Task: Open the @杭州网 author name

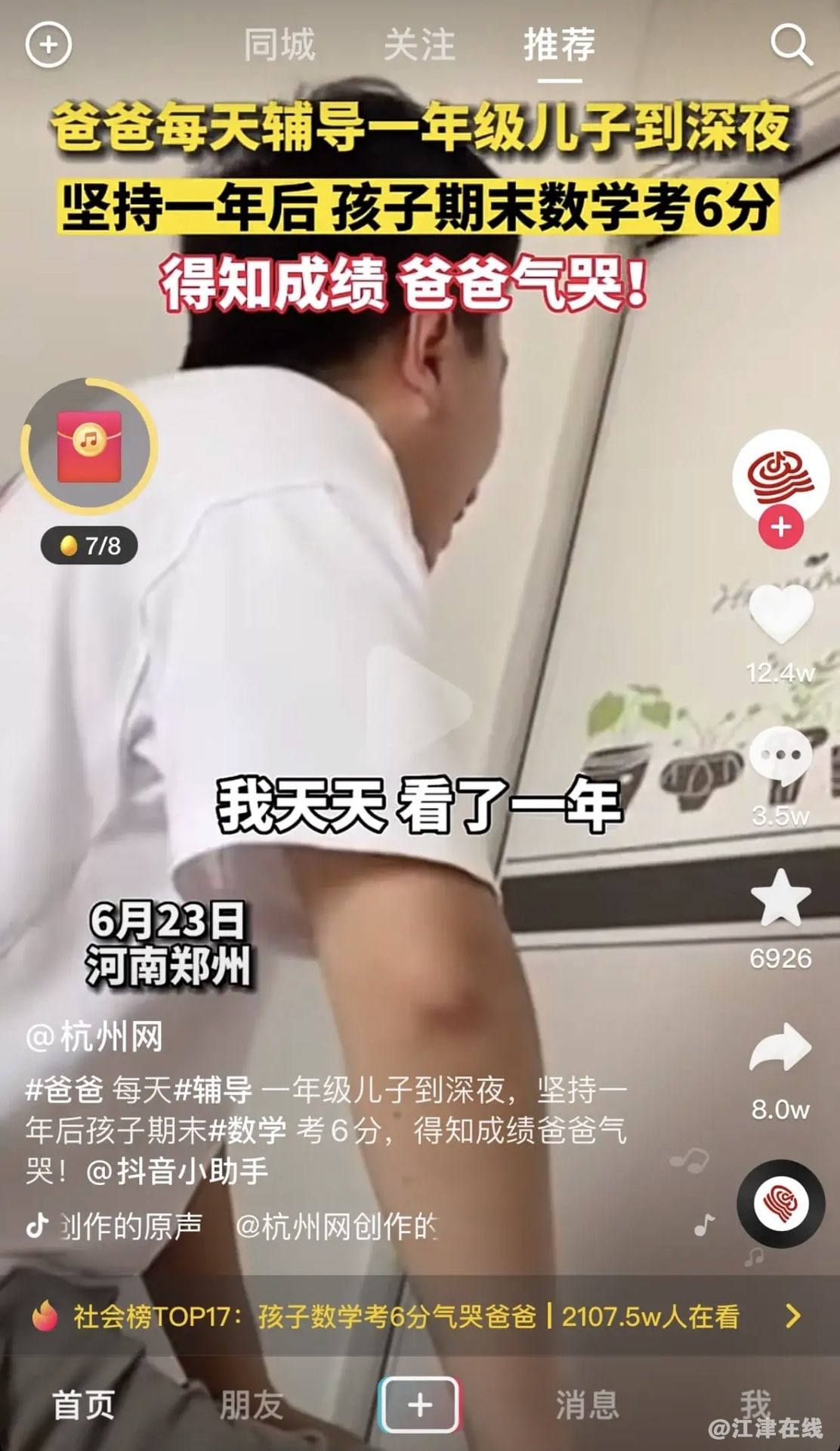Action: coord(94,1036)
